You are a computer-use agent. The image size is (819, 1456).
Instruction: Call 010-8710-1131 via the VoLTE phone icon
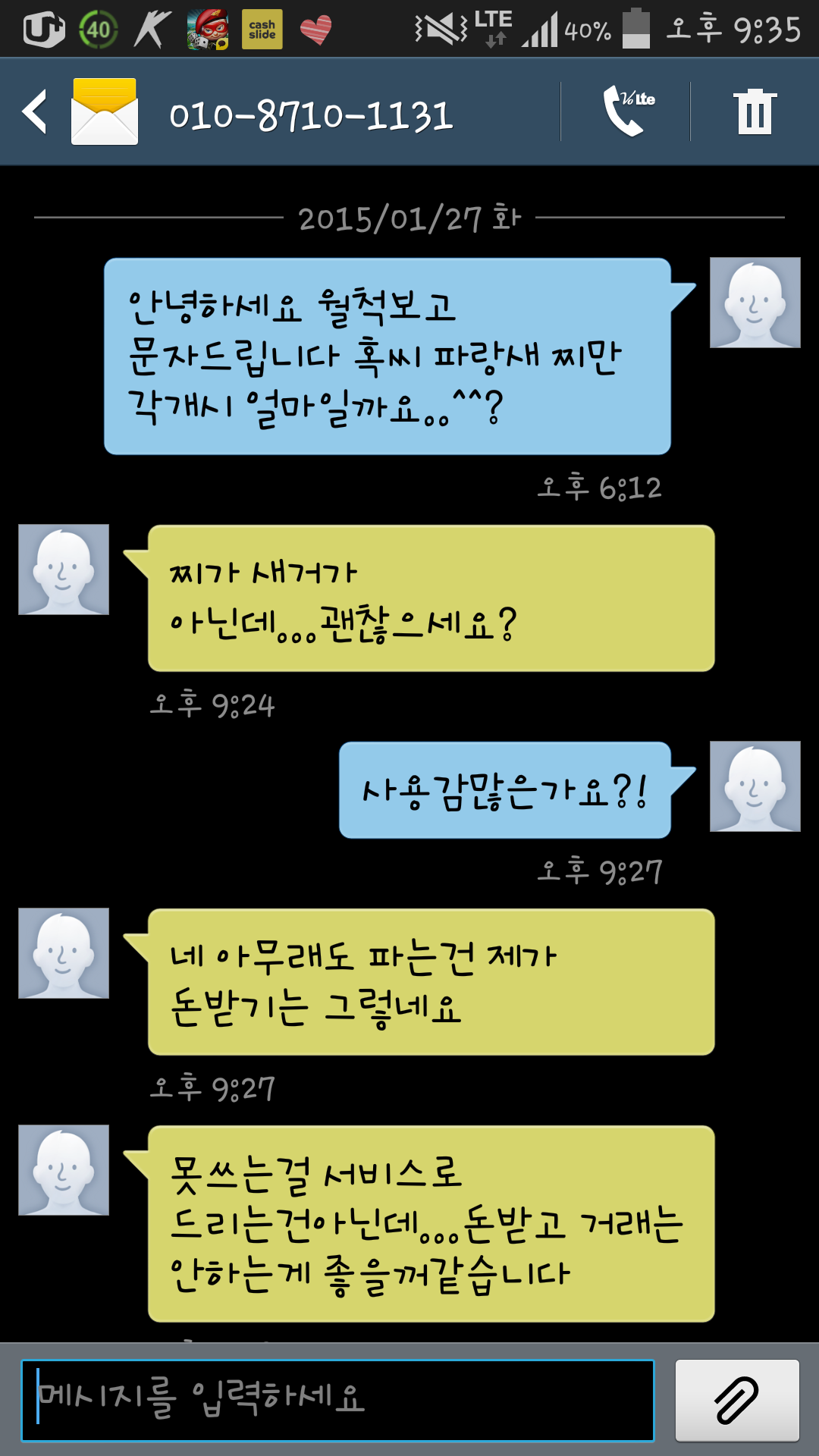[x=628, y=111]
